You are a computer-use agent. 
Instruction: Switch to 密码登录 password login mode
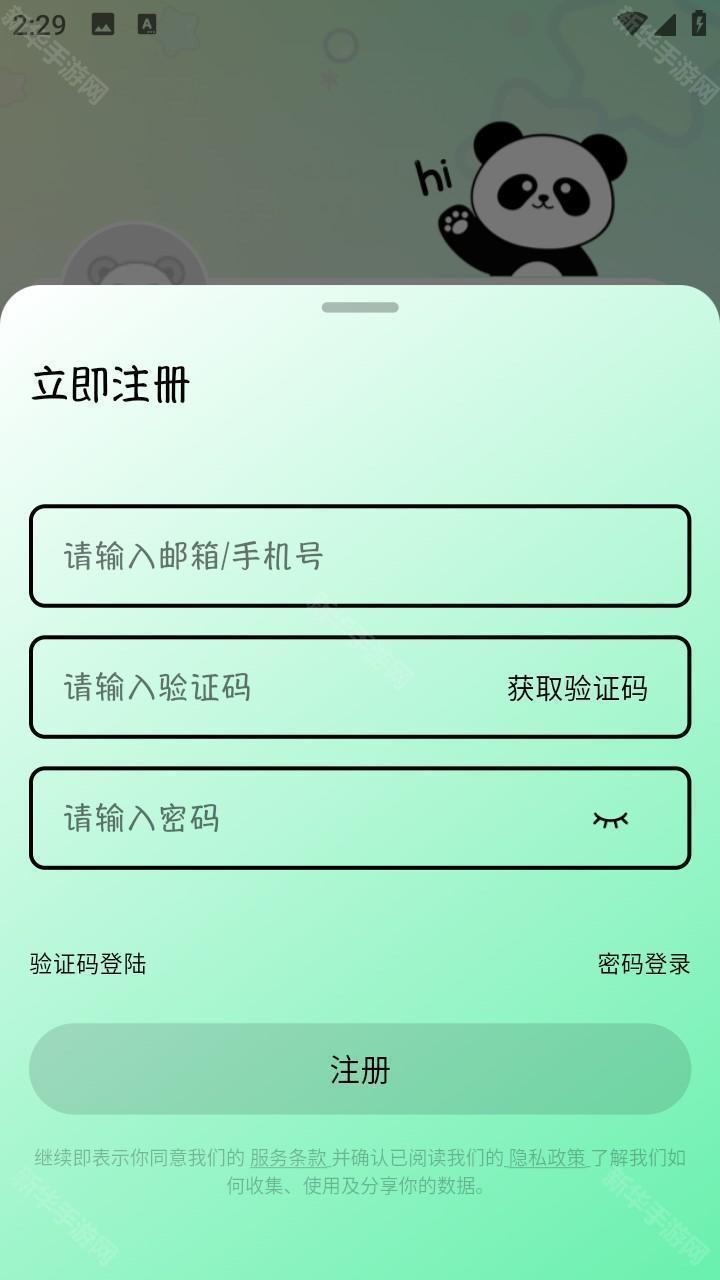point(646,966)
